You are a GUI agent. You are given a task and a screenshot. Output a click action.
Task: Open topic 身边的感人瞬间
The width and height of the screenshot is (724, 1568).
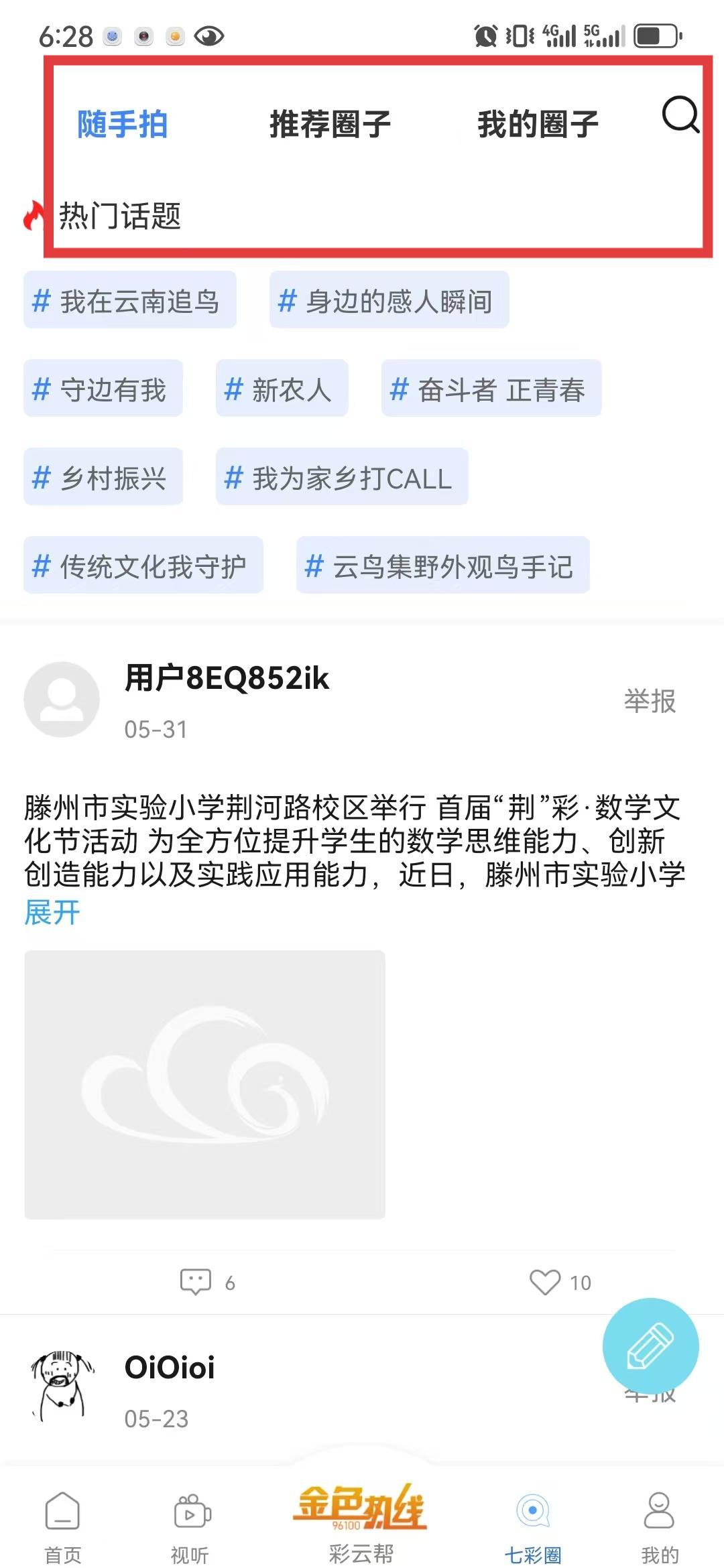389,300
